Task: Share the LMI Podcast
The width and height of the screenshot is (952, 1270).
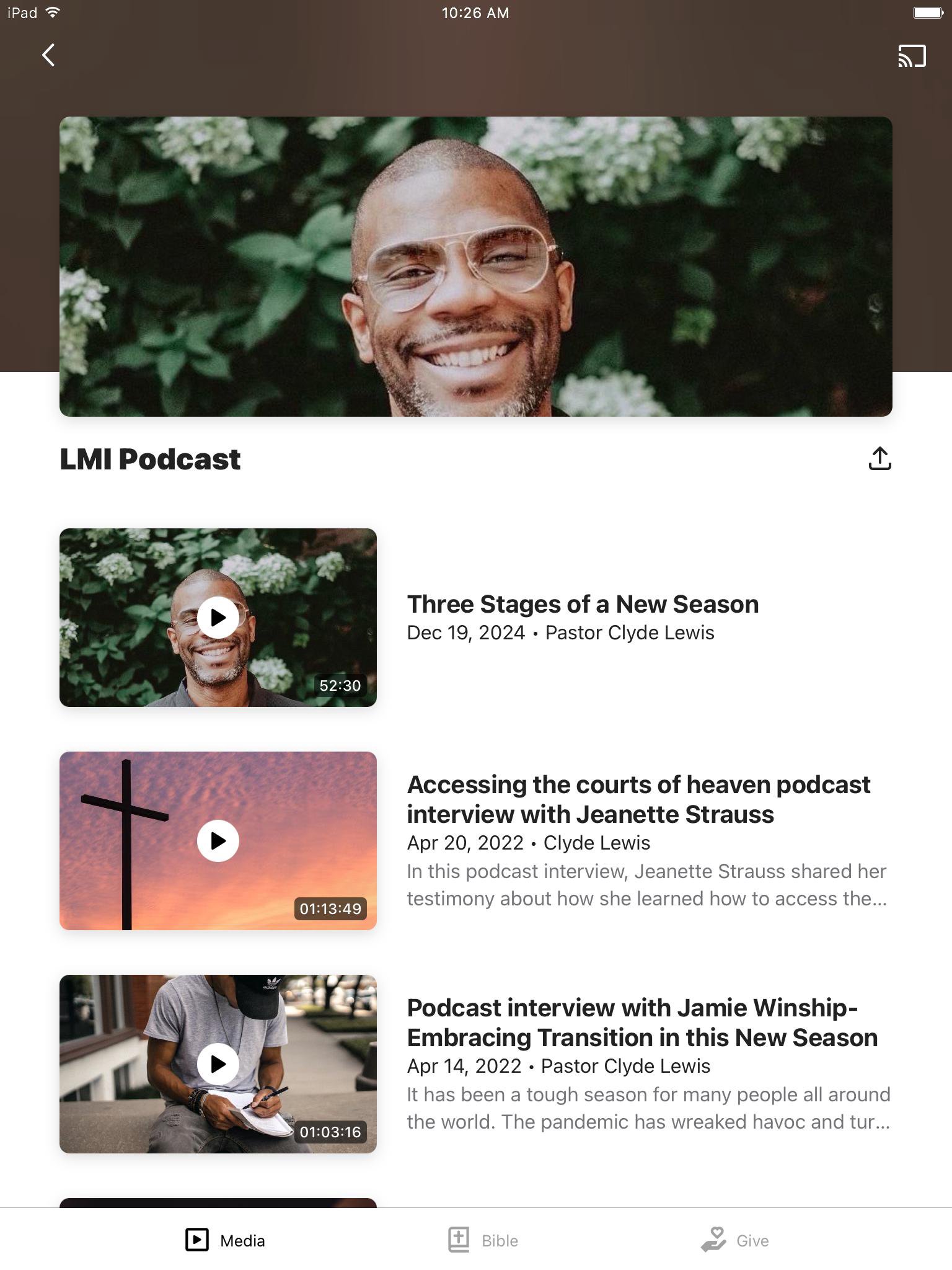Action: point(879,459)
